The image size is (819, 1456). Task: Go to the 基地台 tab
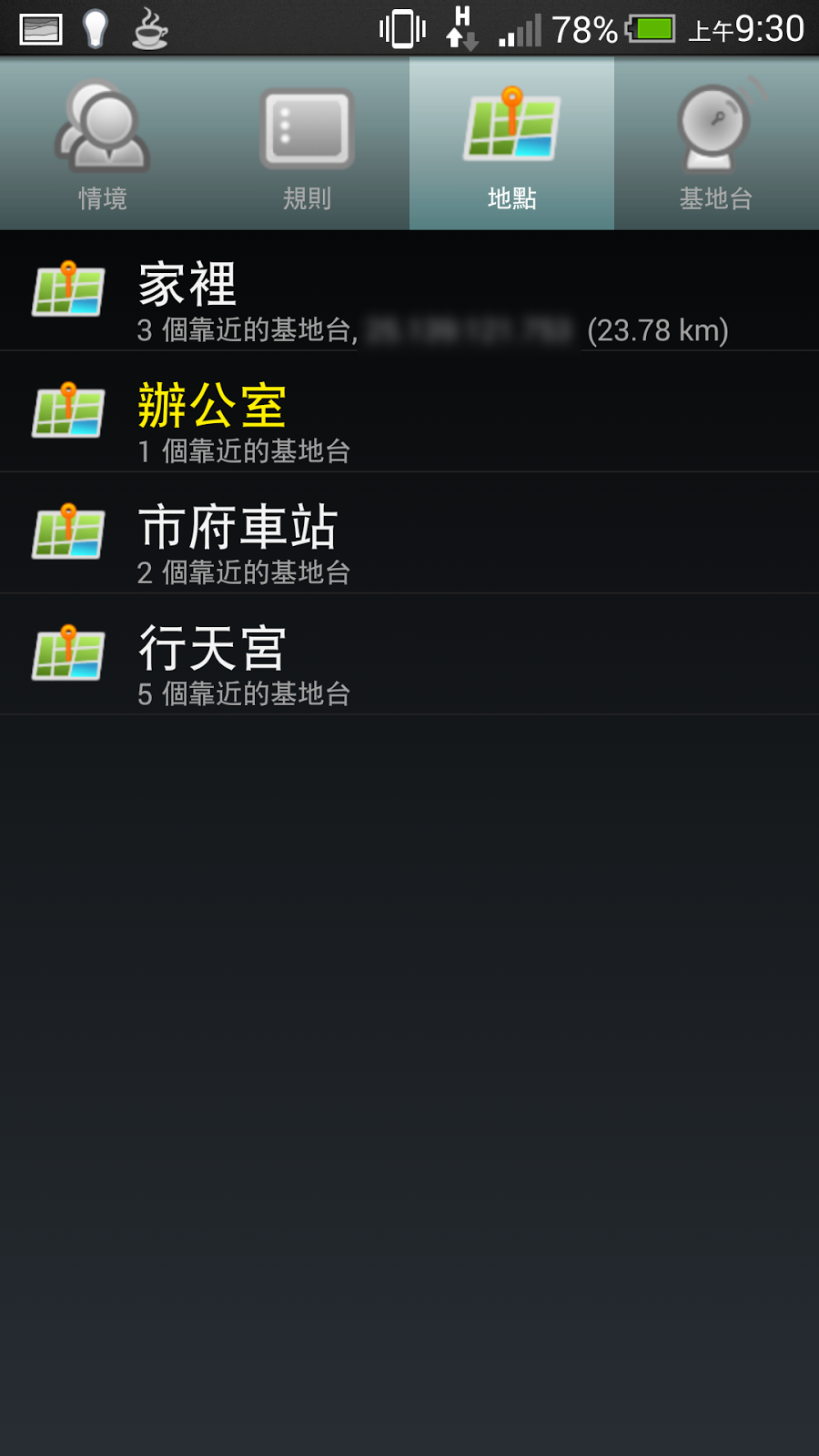[x=716, y=144]
